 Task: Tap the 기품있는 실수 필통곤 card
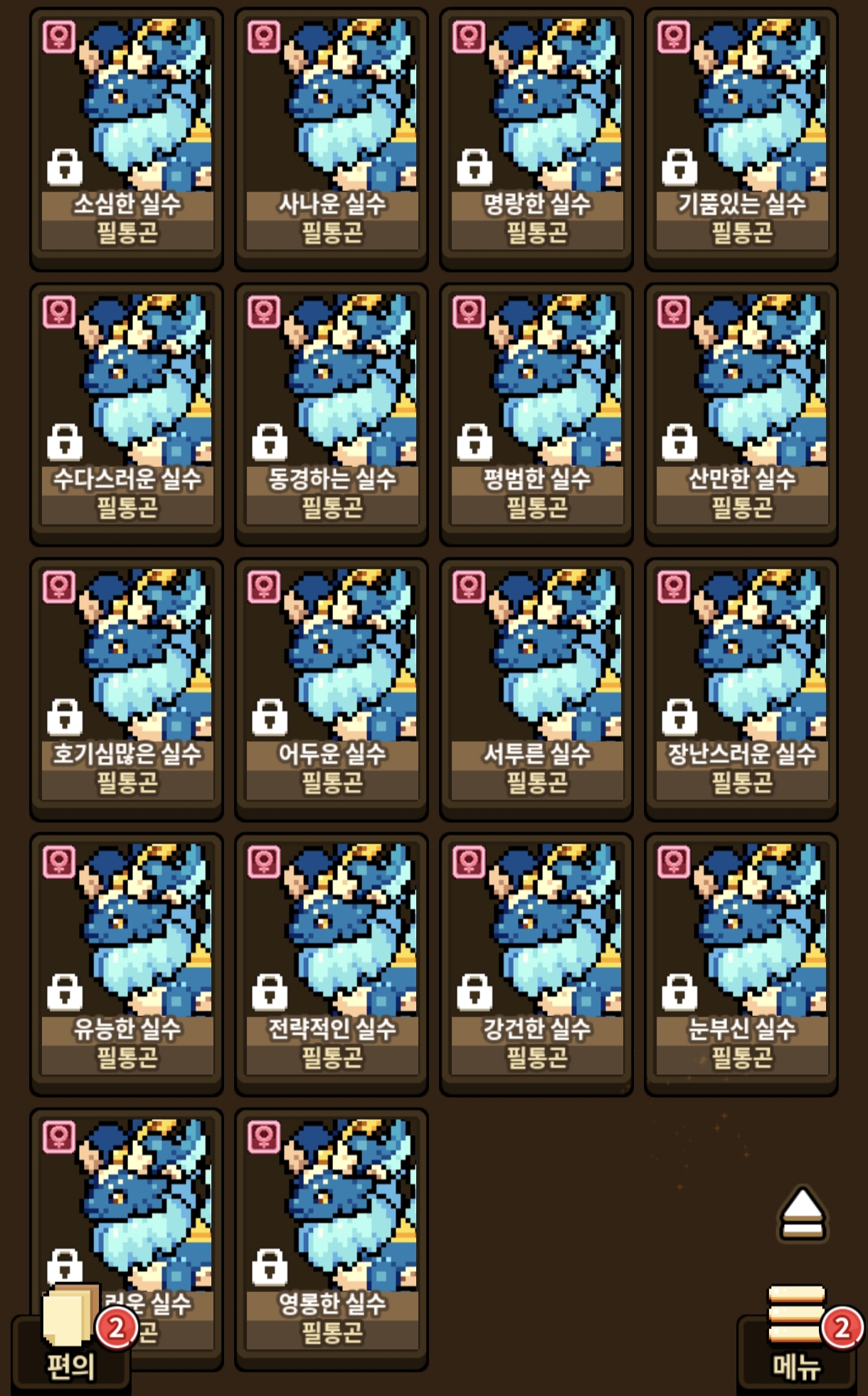[x=741, y=140]
